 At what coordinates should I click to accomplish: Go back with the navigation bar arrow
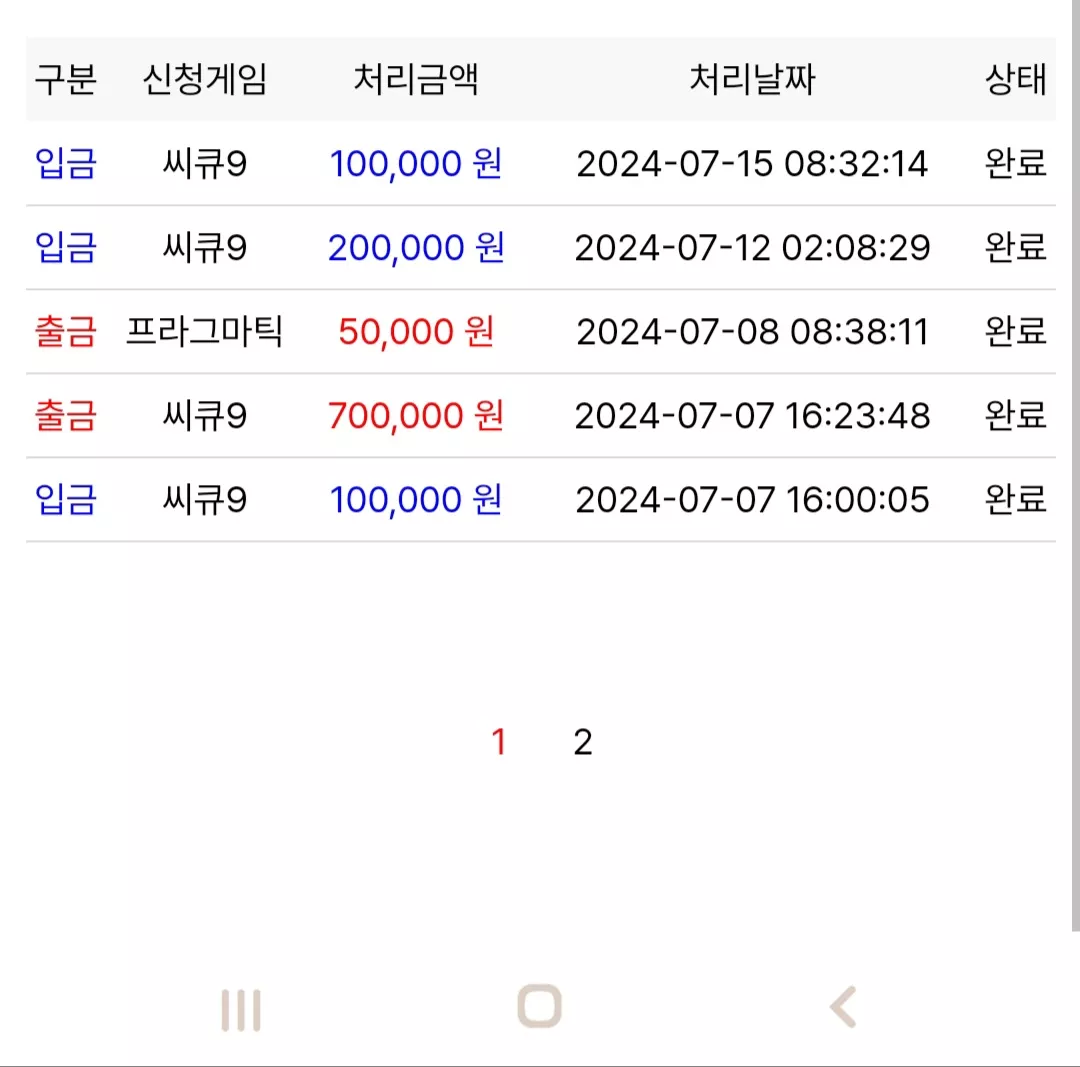click(844, 1006)
